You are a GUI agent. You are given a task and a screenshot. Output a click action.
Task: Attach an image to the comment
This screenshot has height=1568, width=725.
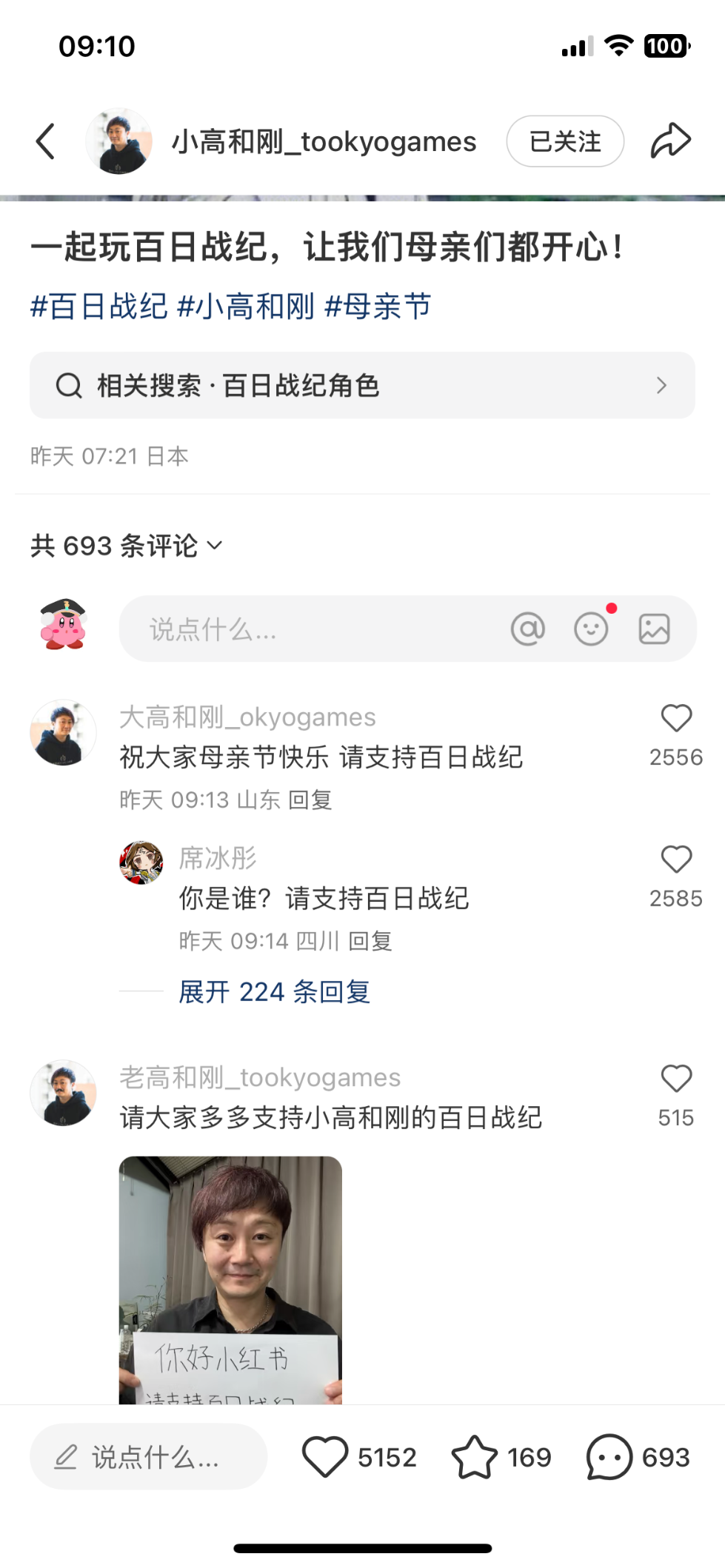pos(655,629)
